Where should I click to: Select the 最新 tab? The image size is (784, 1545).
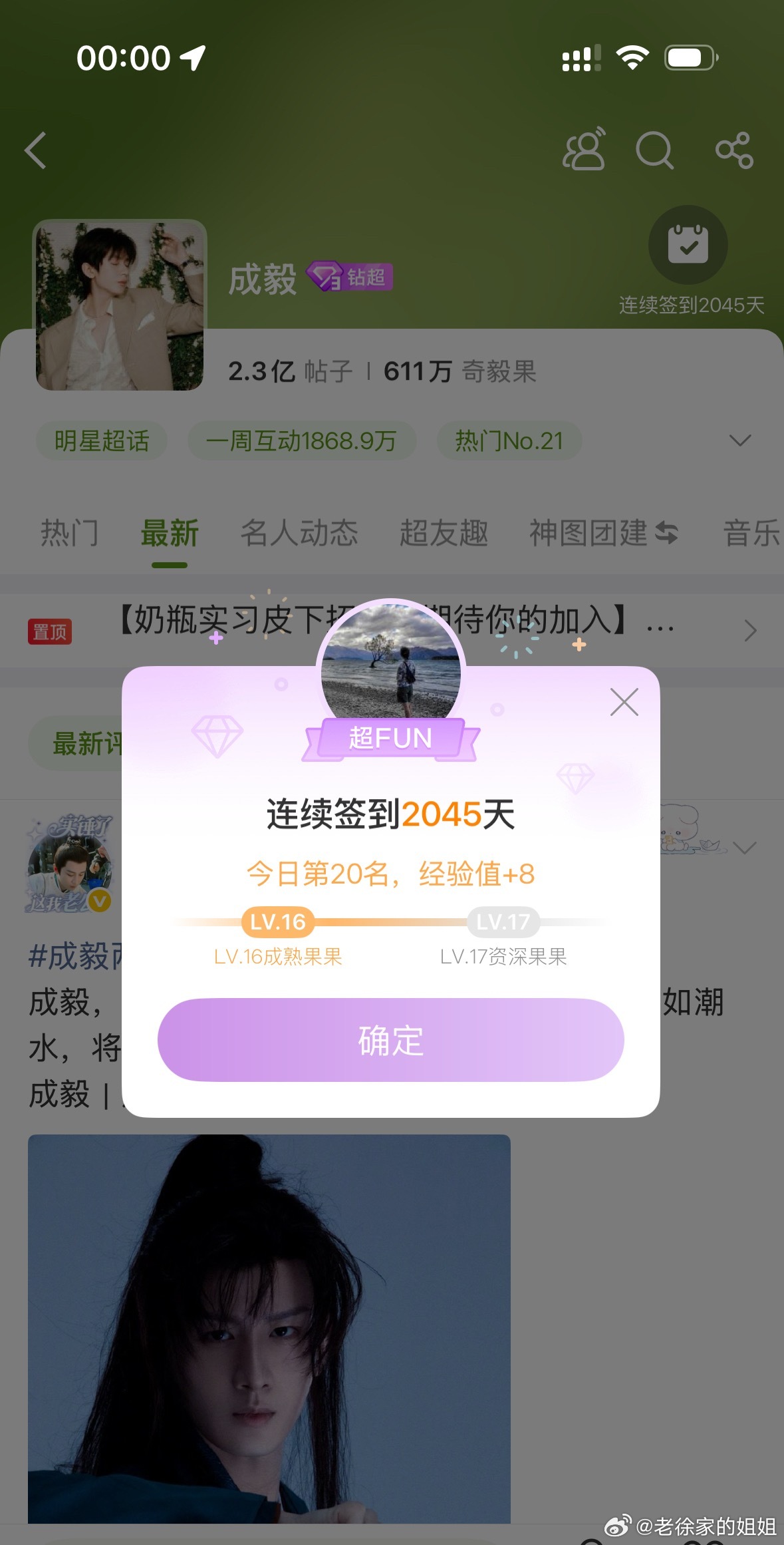pyautogui.click(x=169, y=532)
